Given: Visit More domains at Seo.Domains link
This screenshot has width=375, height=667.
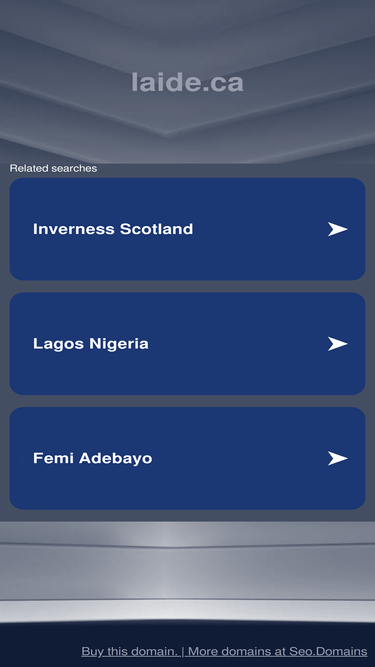Looking at the screenshot, I should point(278,651).
